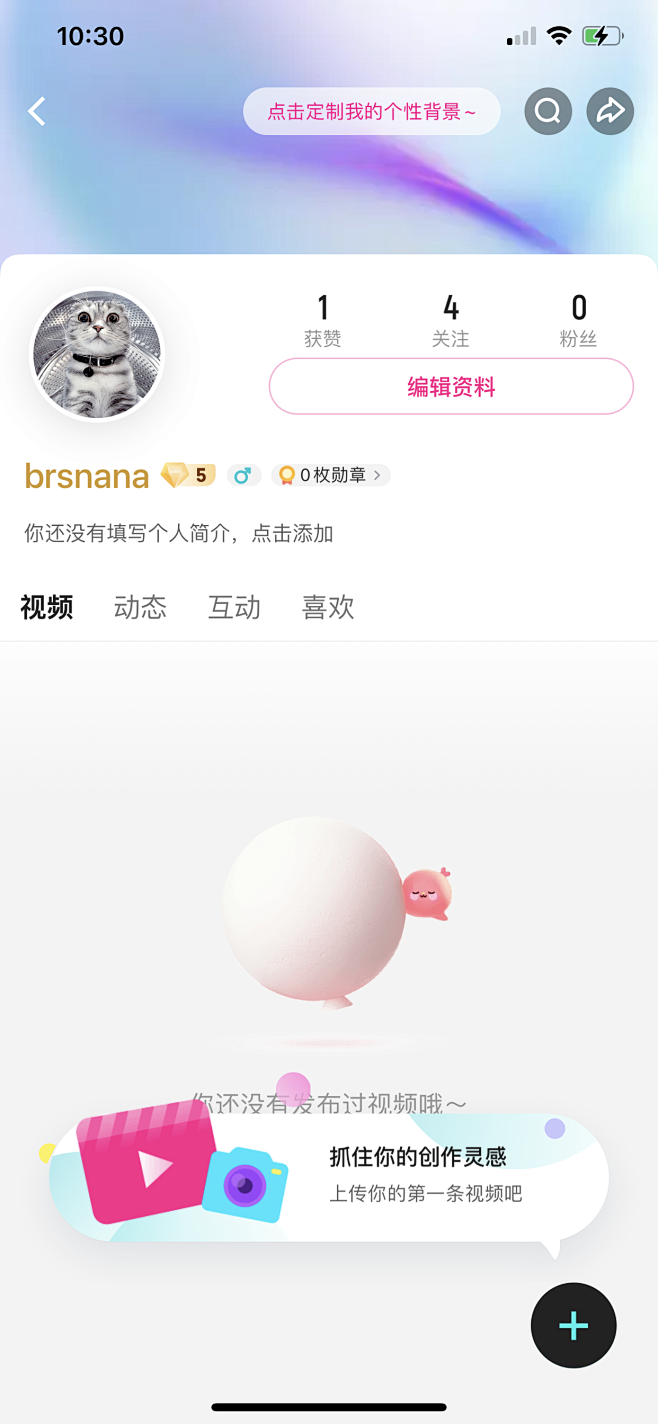The height and width of the screenshot is (1424, 658).
Task: Open the 粉丝 followers list
Action: pos(578,320)
